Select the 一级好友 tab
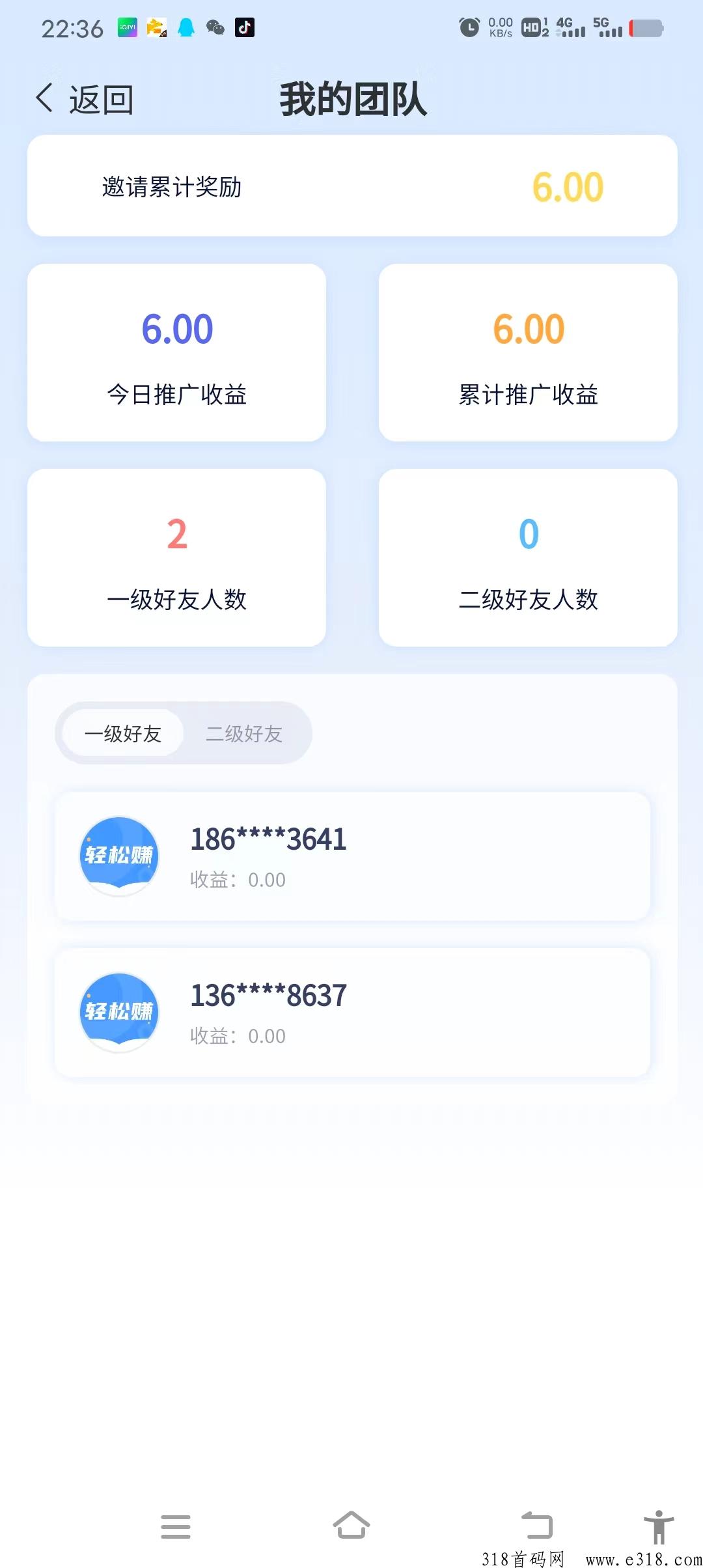 123,733
